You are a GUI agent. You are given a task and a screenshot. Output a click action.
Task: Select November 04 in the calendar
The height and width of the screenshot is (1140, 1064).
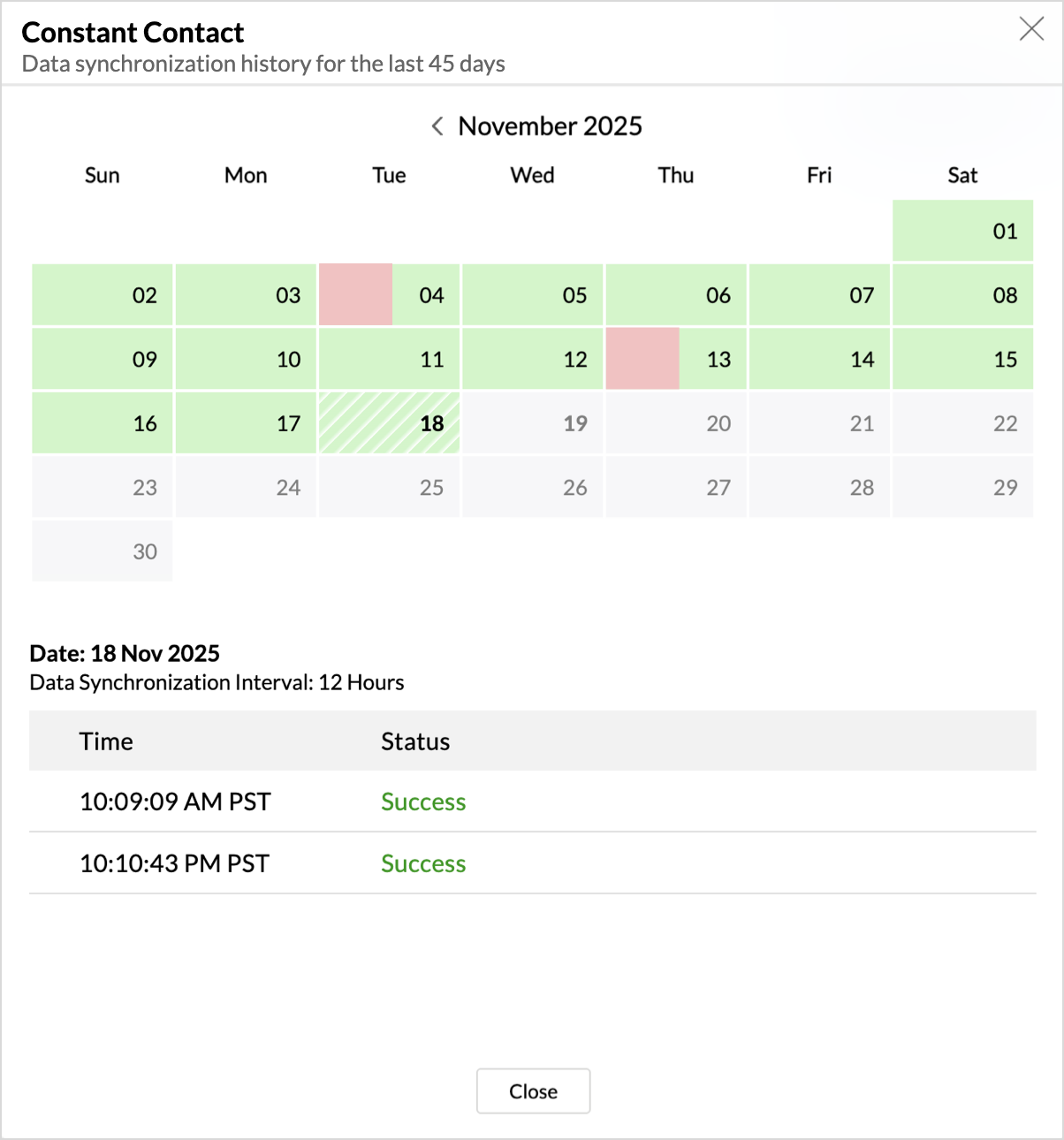(x=390, y=295)
